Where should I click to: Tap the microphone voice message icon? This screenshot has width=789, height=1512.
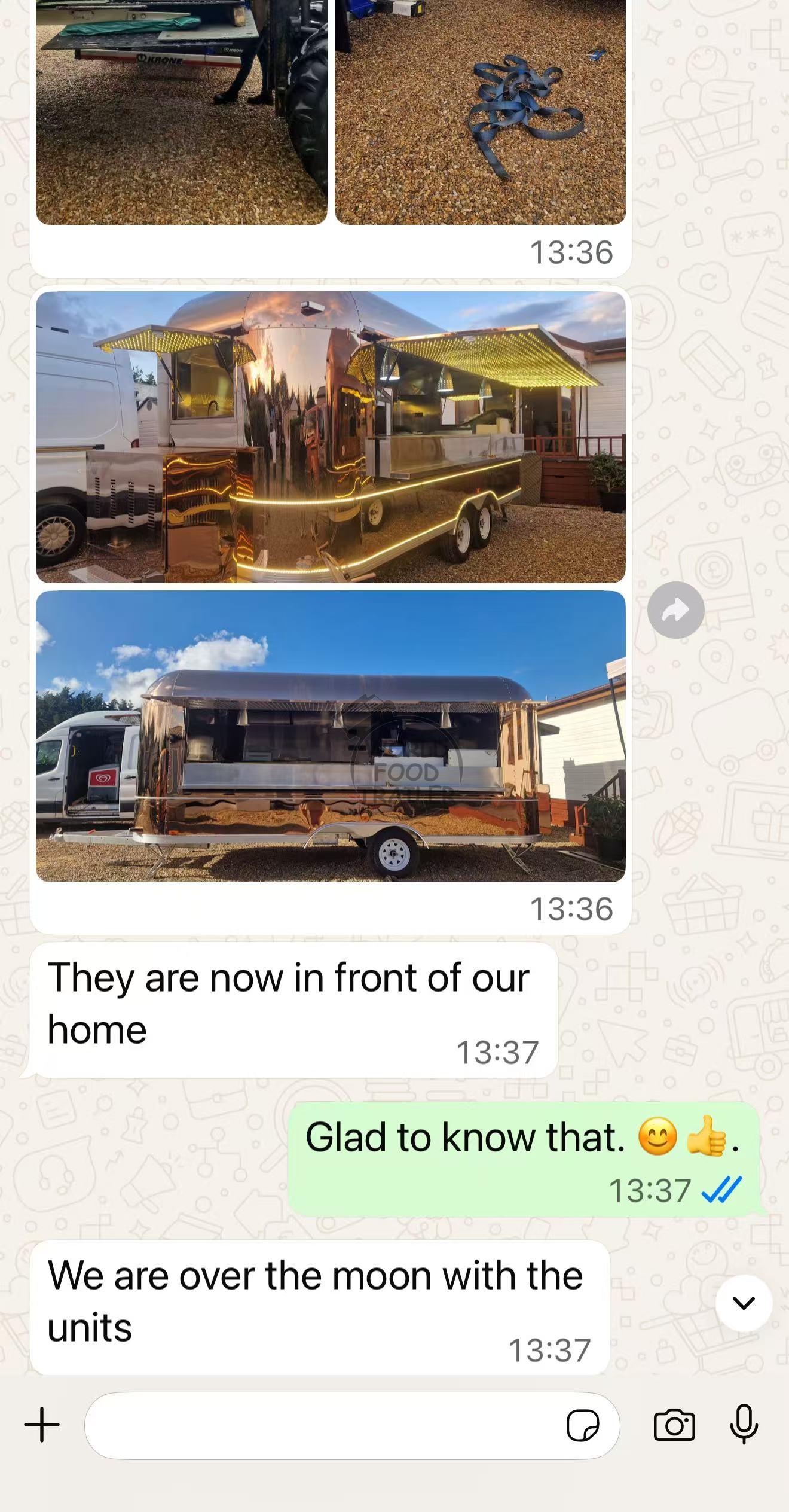pyautogui.click(x=744, y=1424)
